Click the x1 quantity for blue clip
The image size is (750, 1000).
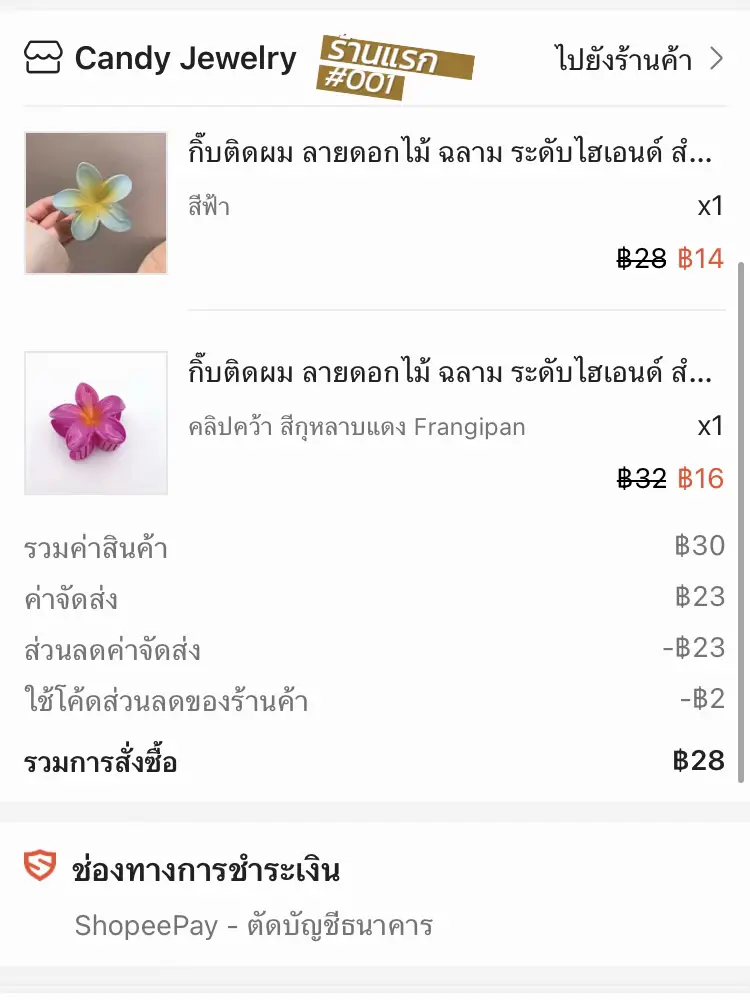pos(712,207)
